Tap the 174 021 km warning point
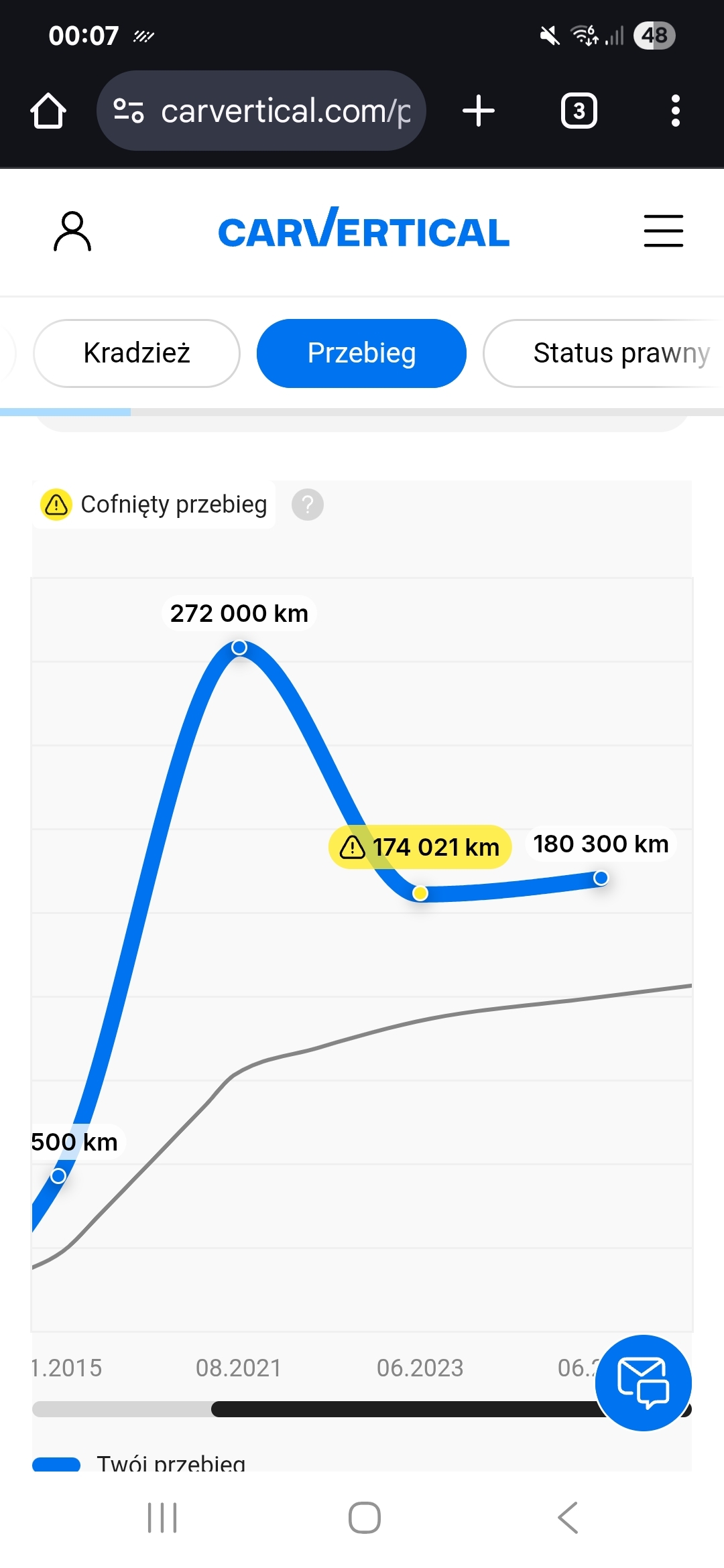Viewport: 724px width, 1568px height. [420, 893]
